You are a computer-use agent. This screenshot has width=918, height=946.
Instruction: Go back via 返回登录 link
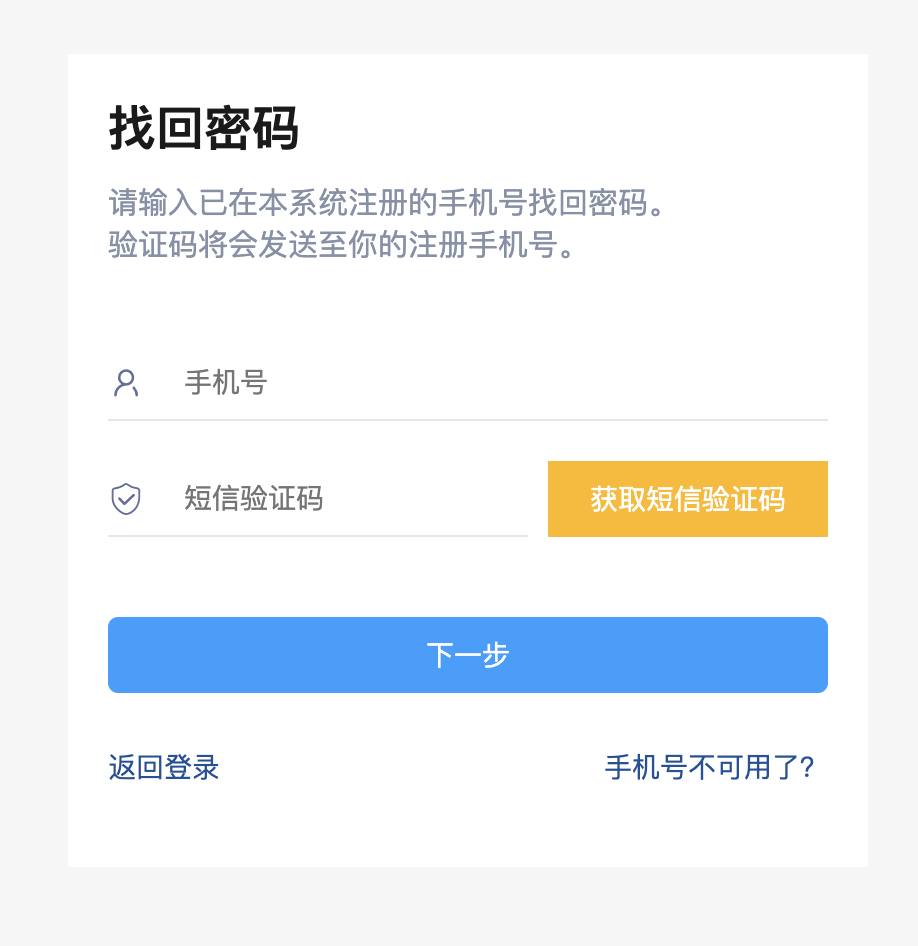tap(164, 768)
